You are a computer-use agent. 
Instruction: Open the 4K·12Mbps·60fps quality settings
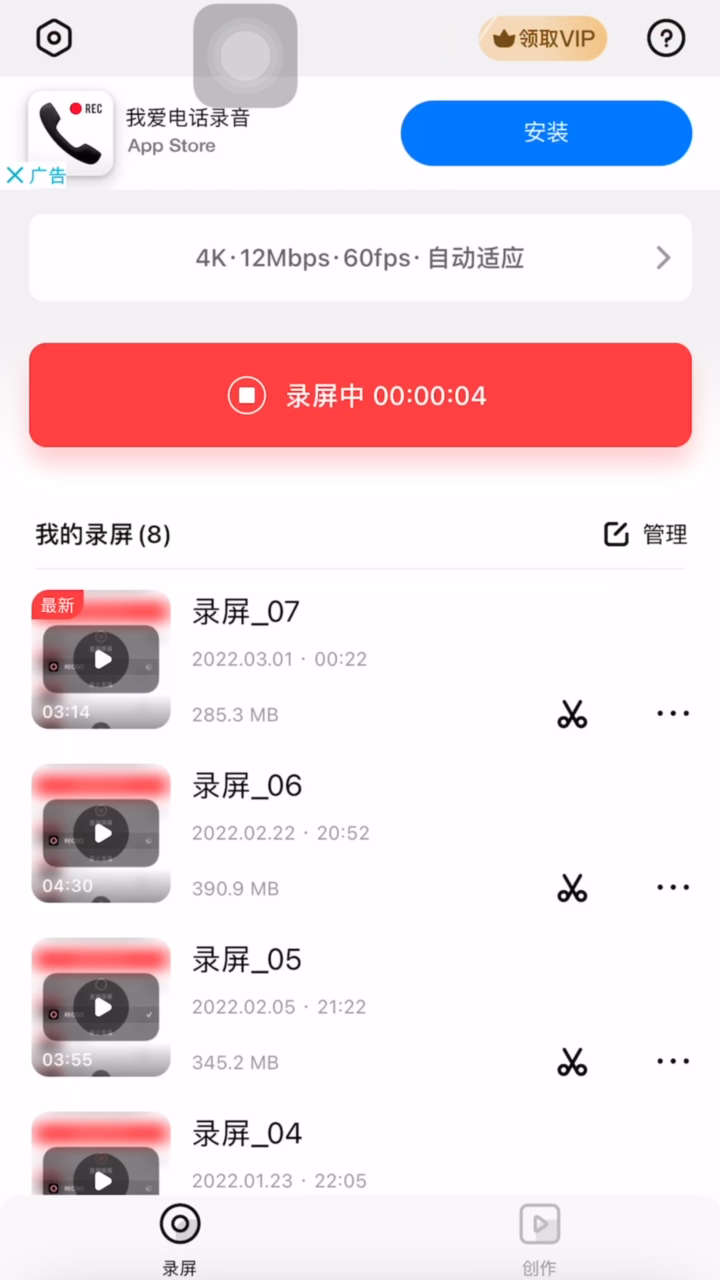coord(360,258)
